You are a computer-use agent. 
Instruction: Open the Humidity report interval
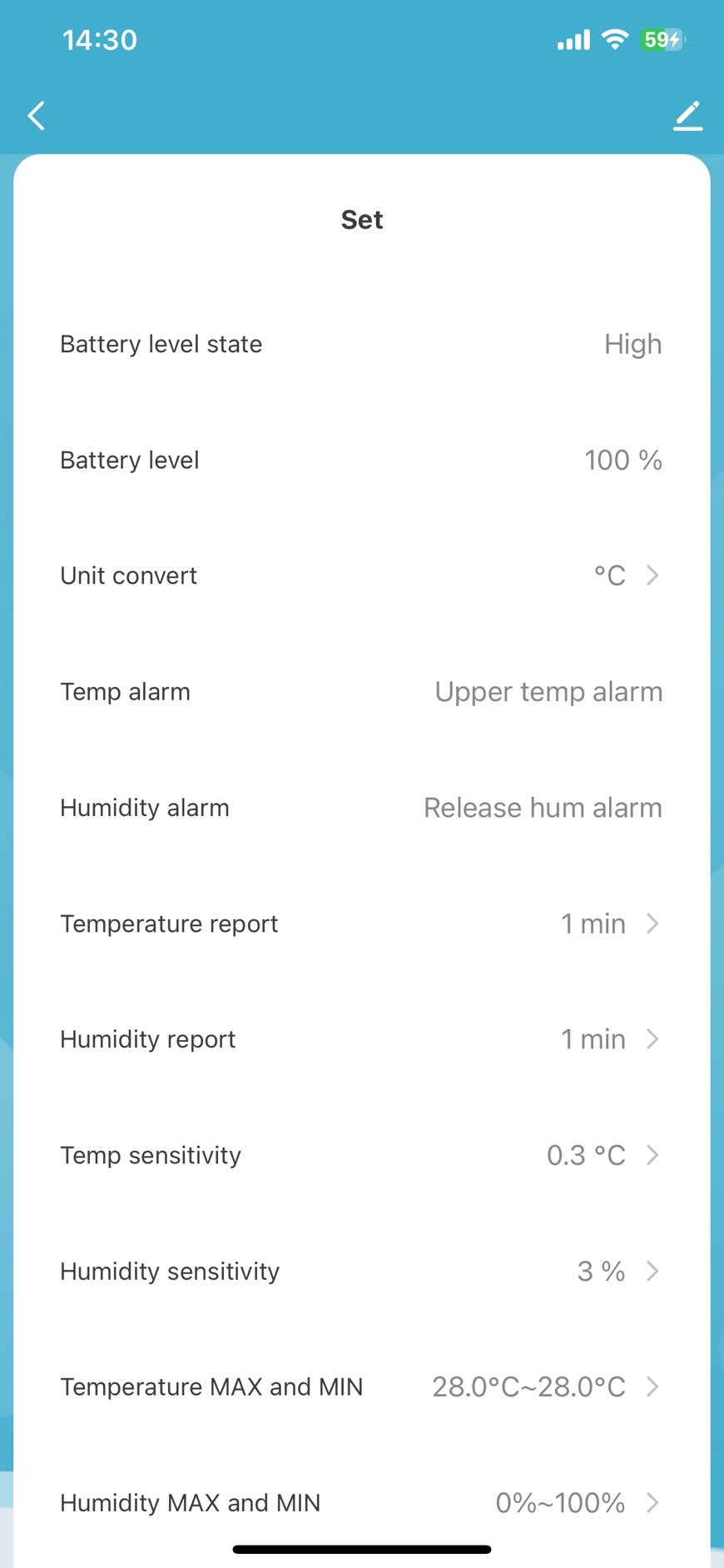361,1039
